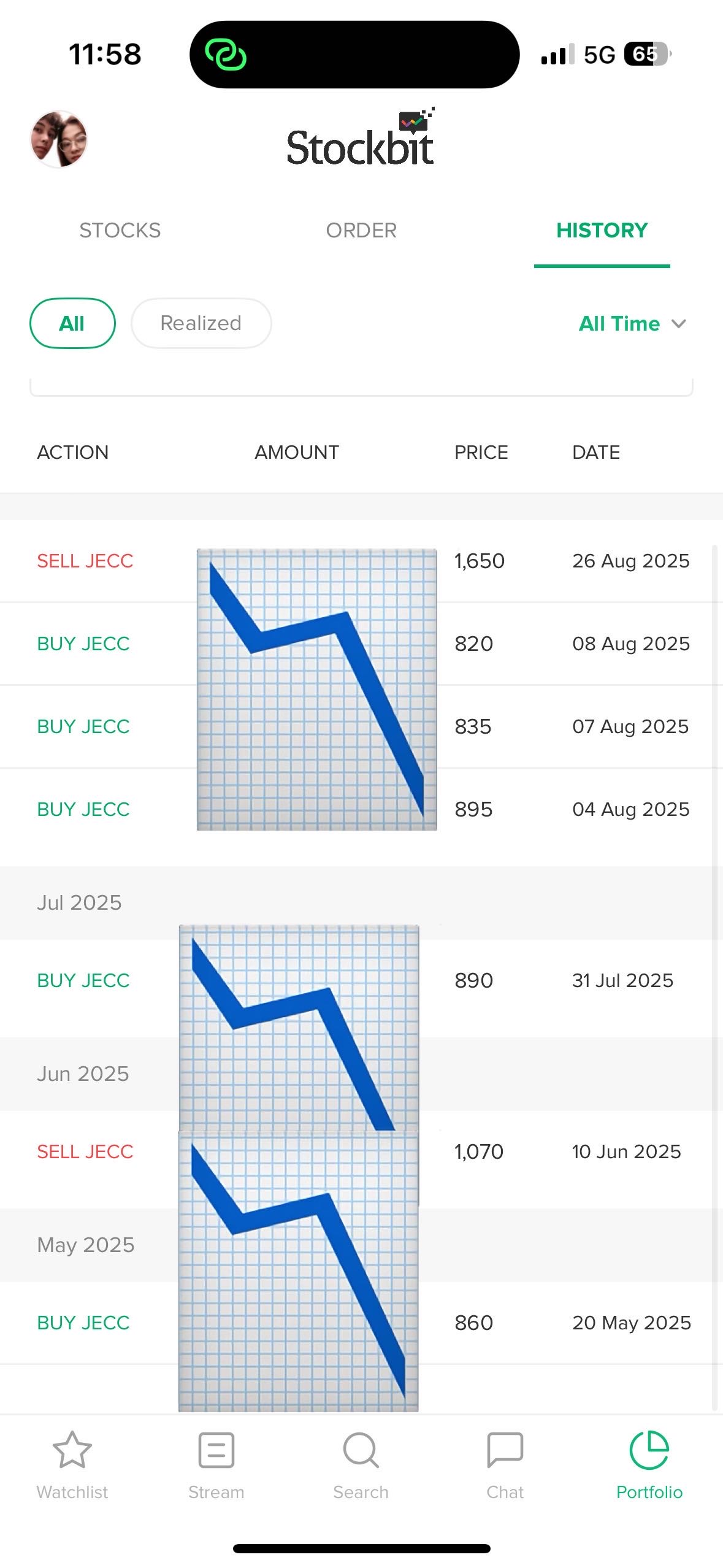
Task: Open the BUY JECC trade from 08 Aug 2025
Action: (x=361, y=644)
